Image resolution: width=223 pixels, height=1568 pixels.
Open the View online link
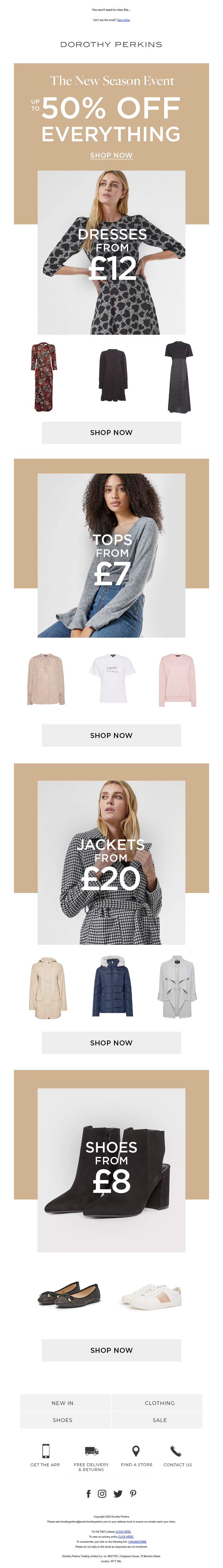tap(123, 20)
